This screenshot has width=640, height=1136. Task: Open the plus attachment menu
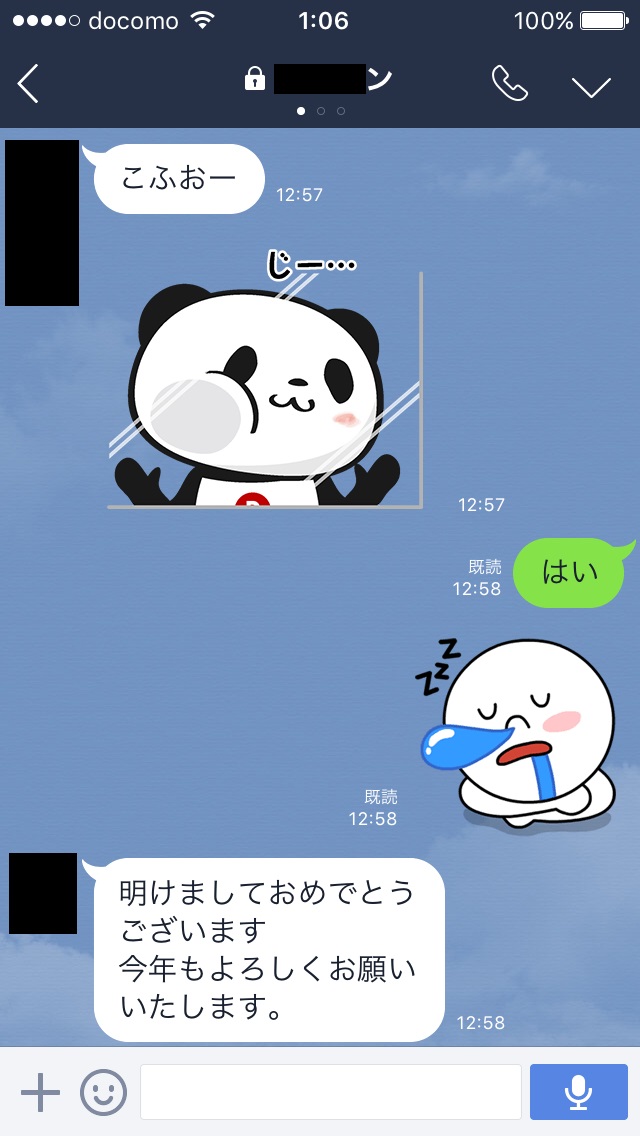[x=40, y=1092]
